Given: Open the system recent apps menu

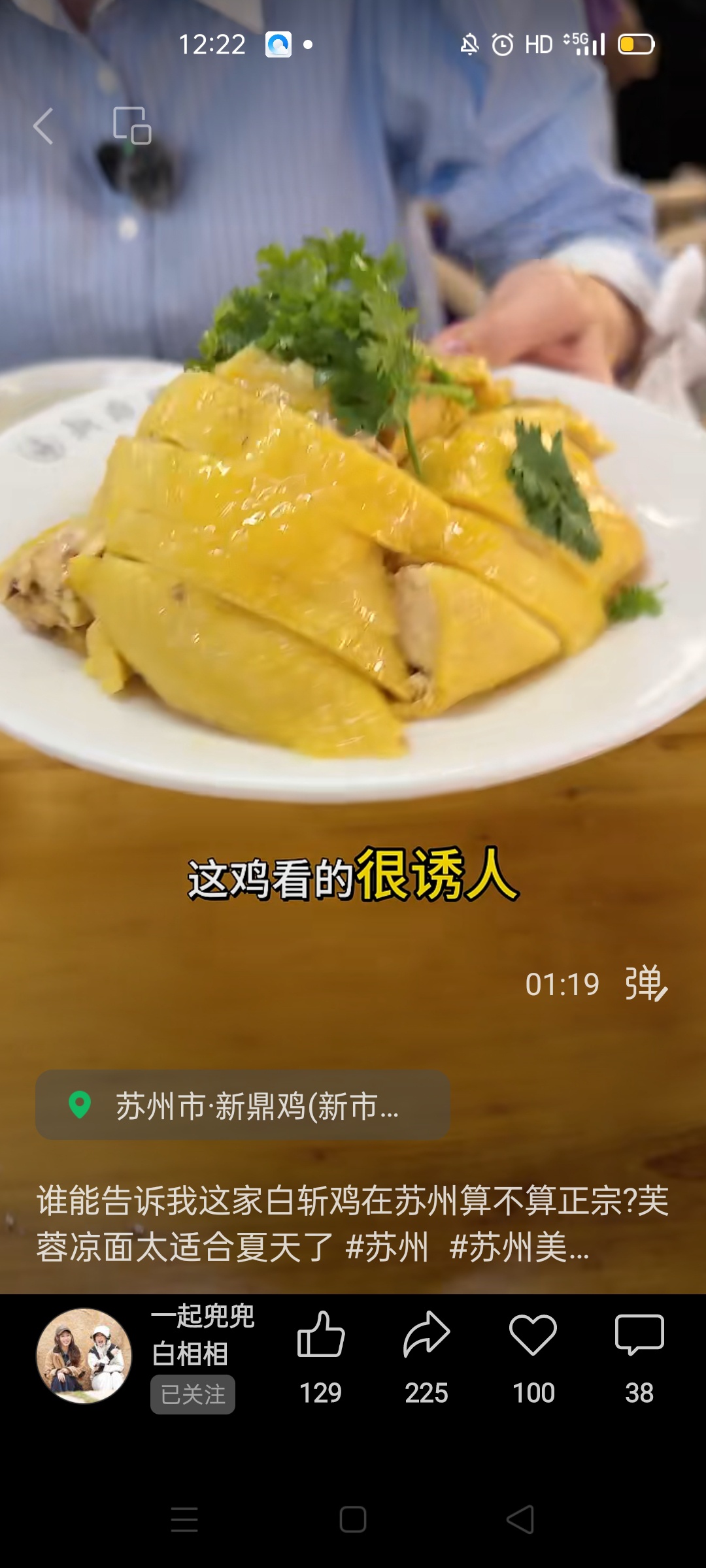Looking at the screenshot, I should click(184, 1520).
